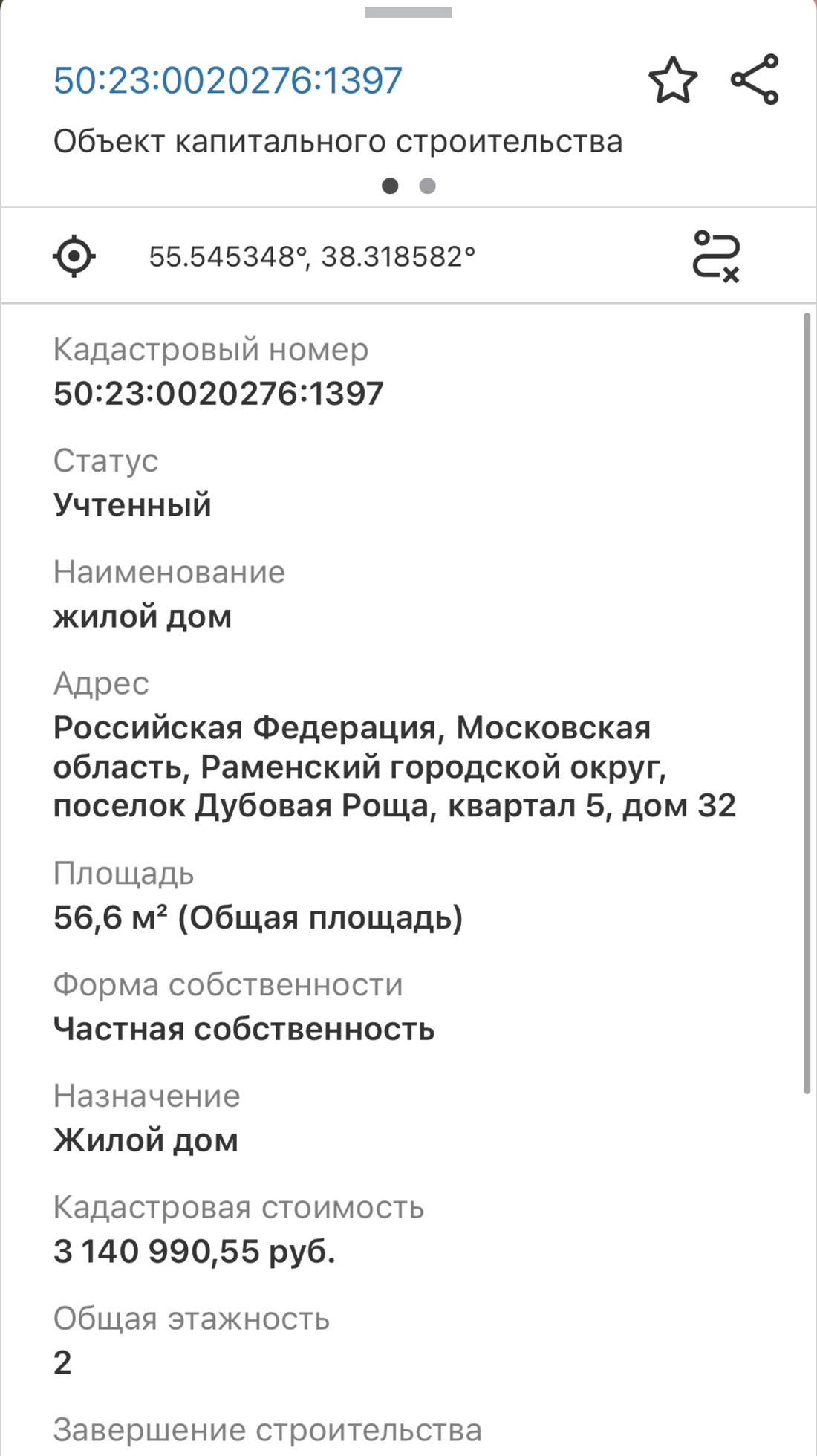Open the cadastral number link 50:23:0020276:1397

[228, 80]
